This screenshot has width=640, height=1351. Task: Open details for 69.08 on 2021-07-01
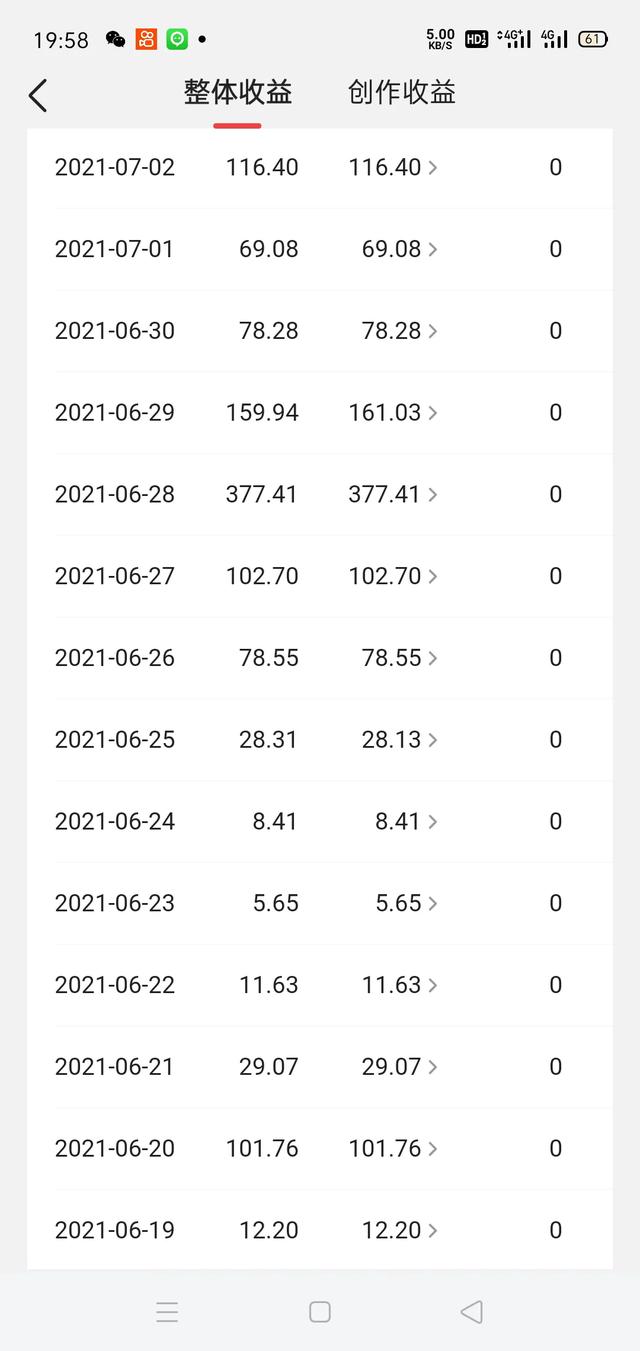(x=399, y=249)
